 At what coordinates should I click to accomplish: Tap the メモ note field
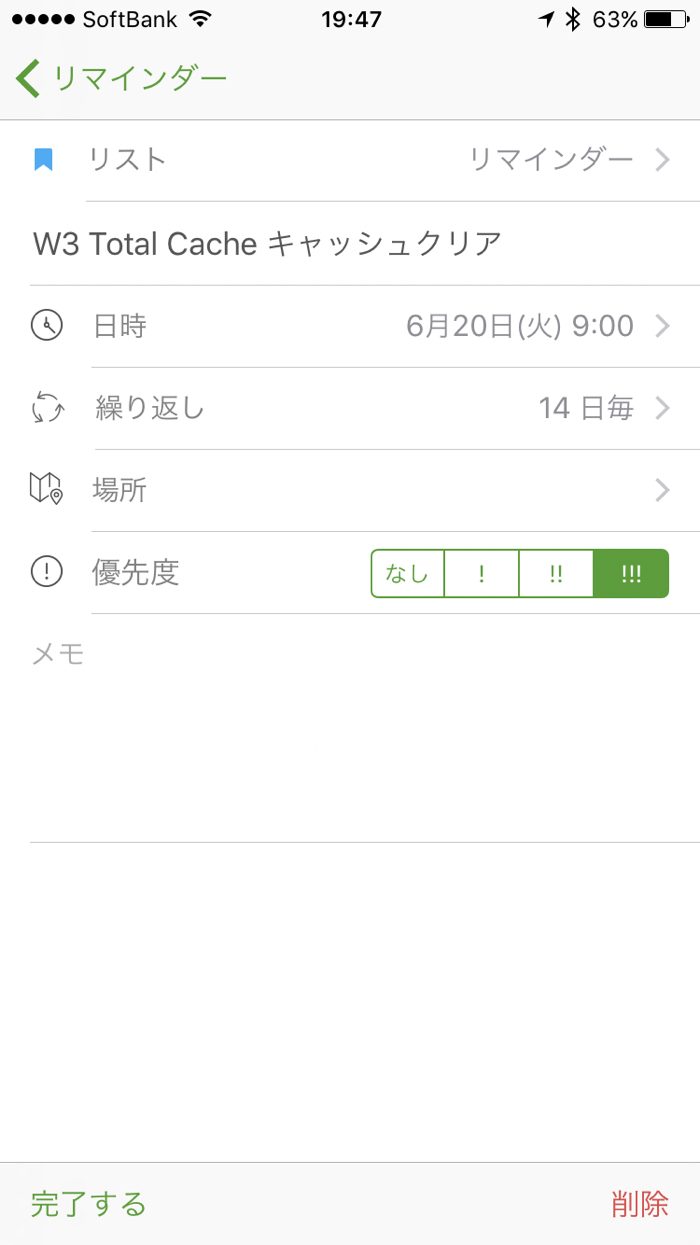[x=350, y=730]
